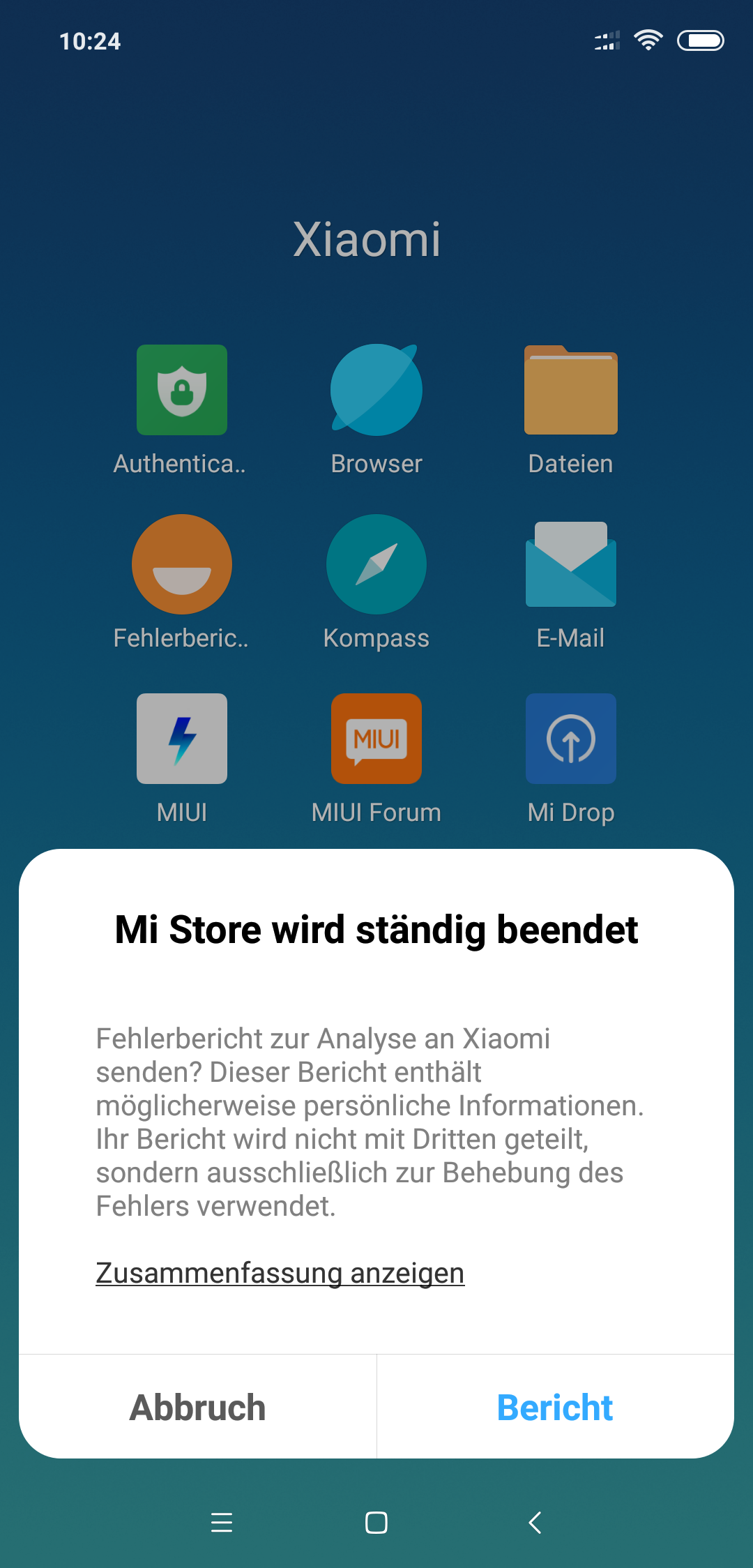This screenshot has height=1568, width=753.
Task: Go to the home screen via the home button
Action: point(376,1522)
